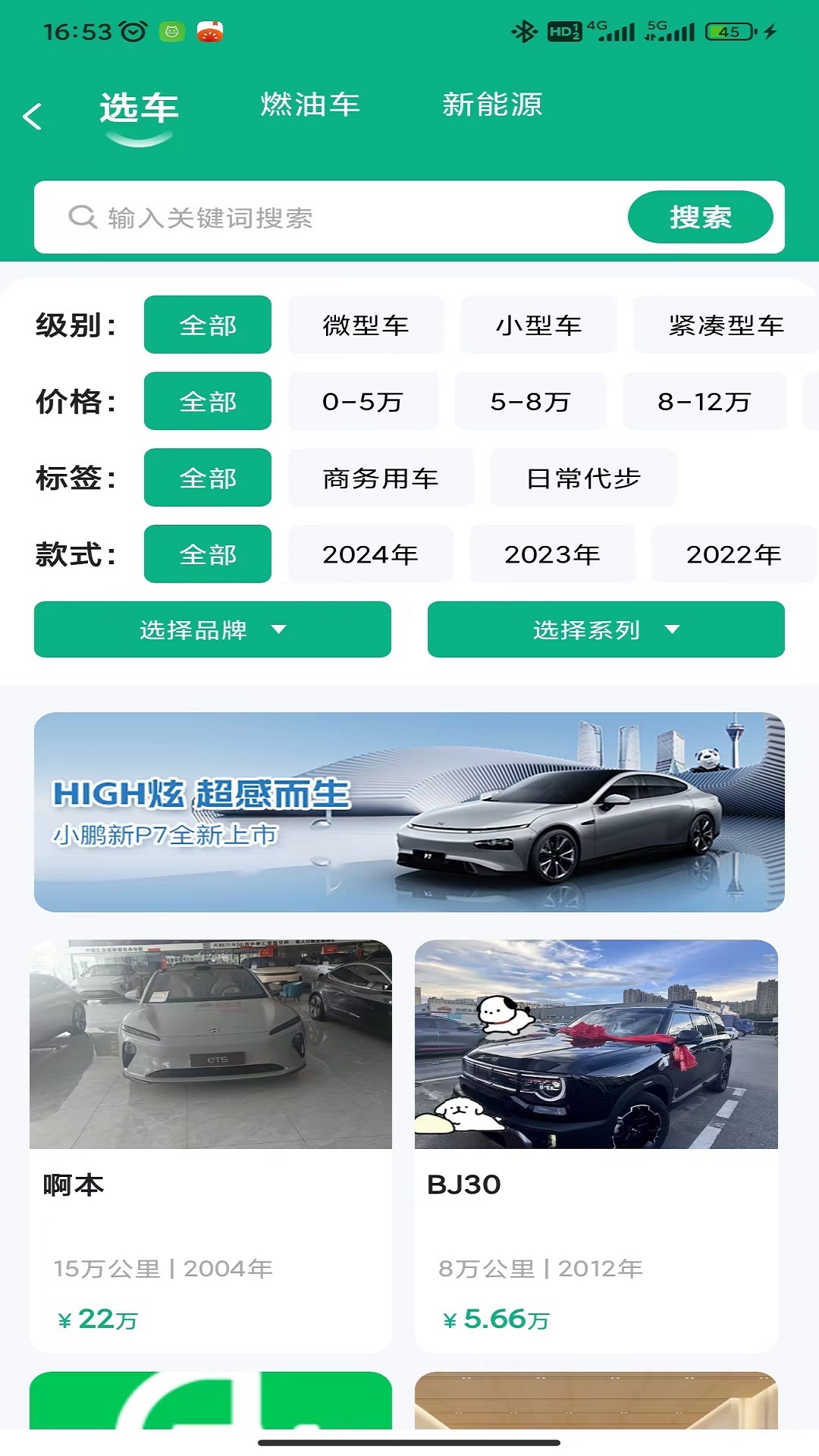Pick the 5-8万 price range
This screenshot has height=1456, width=819.
point(530,401)
